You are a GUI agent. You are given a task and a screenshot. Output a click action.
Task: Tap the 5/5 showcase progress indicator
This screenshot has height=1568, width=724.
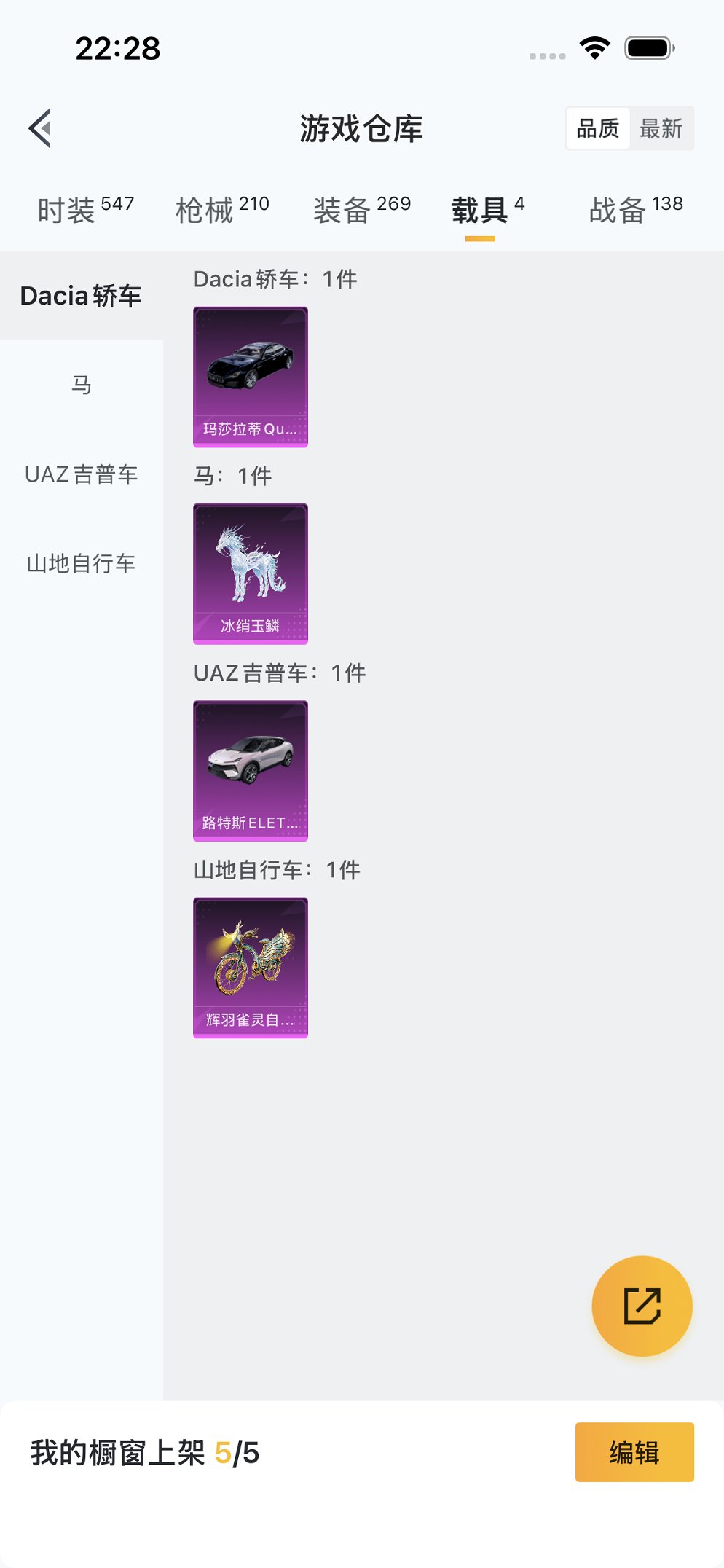237,1453
